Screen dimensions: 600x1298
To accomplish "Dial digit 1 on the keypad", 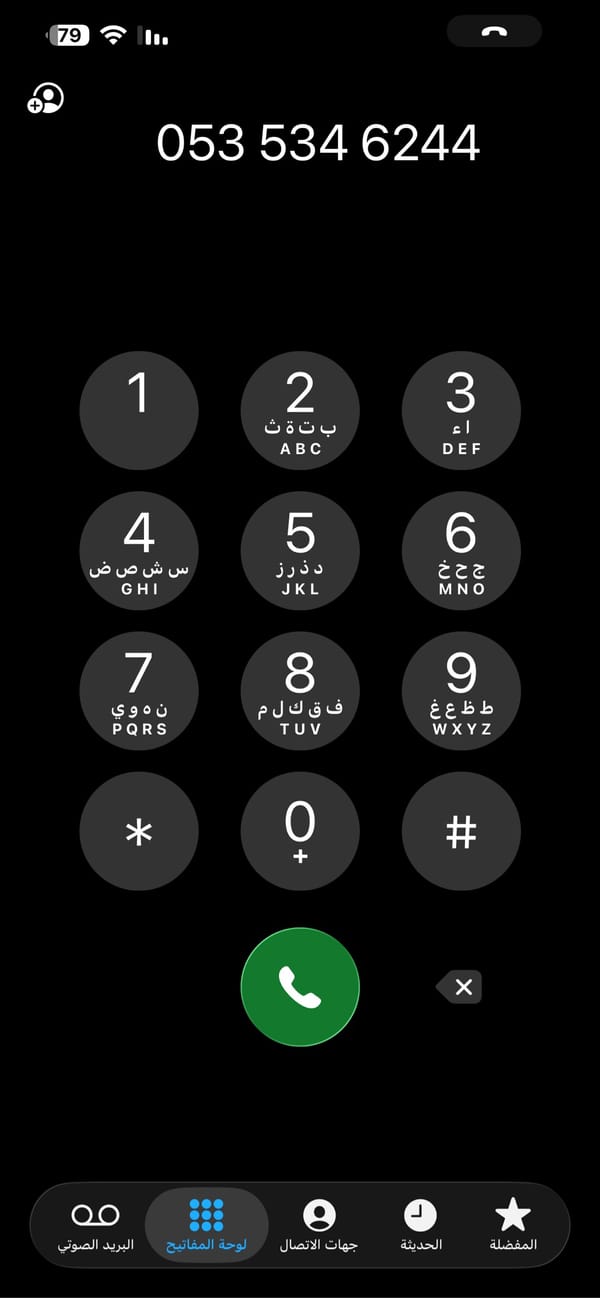I will 139,411.
